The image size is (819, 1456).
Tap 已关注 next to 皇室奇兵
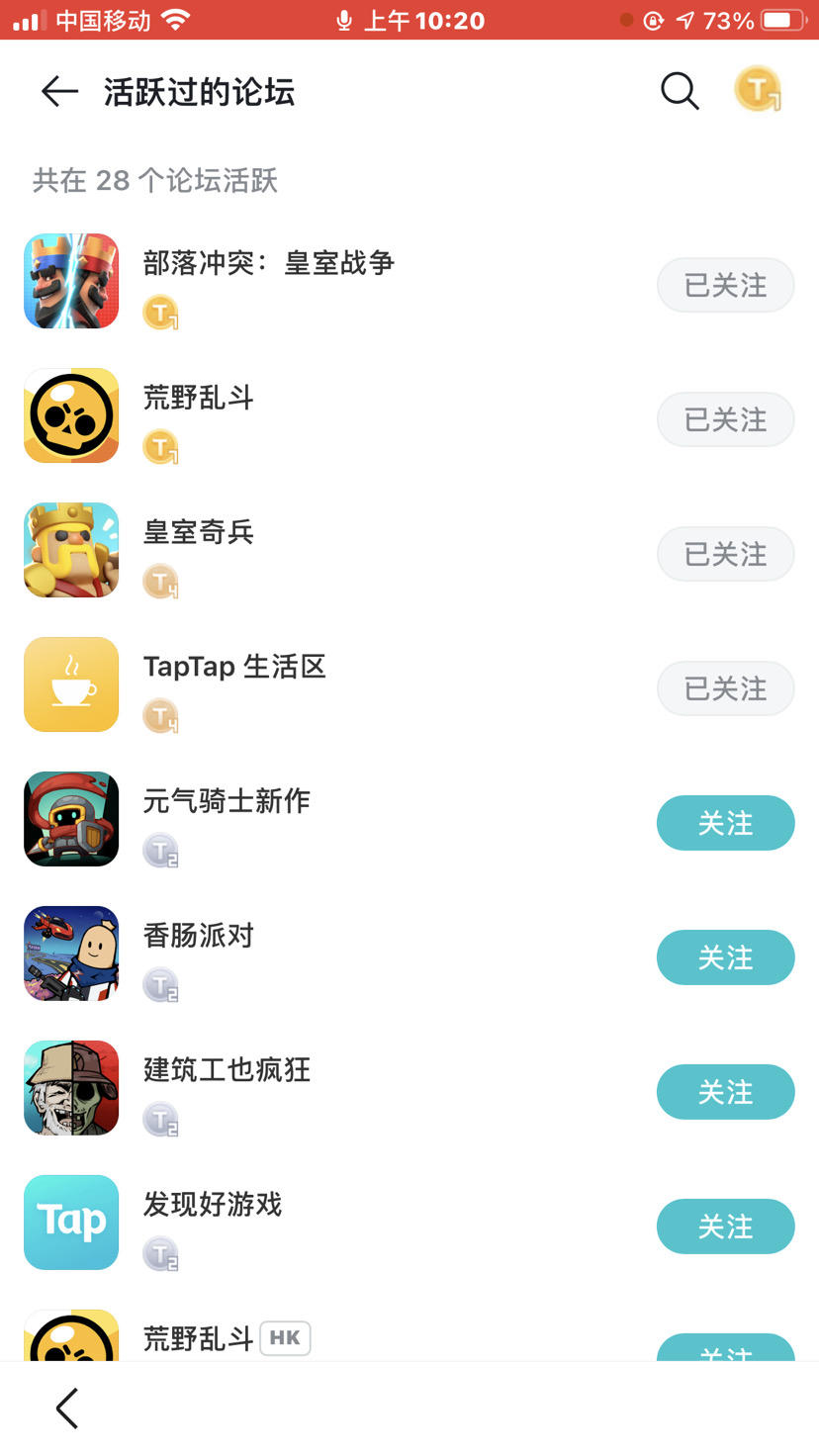[725, 554]
